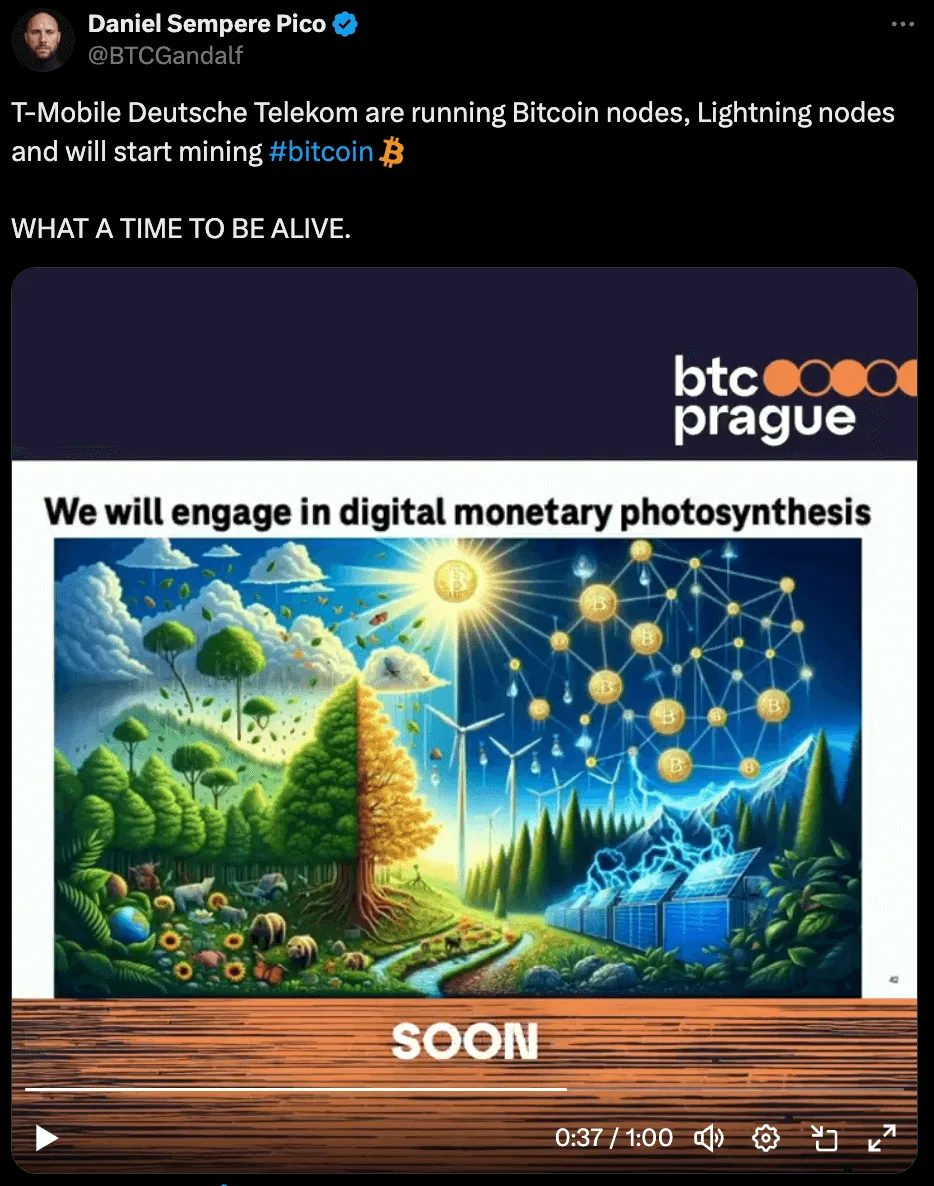
Task: Play the video
Action: tap(46, 1138)
